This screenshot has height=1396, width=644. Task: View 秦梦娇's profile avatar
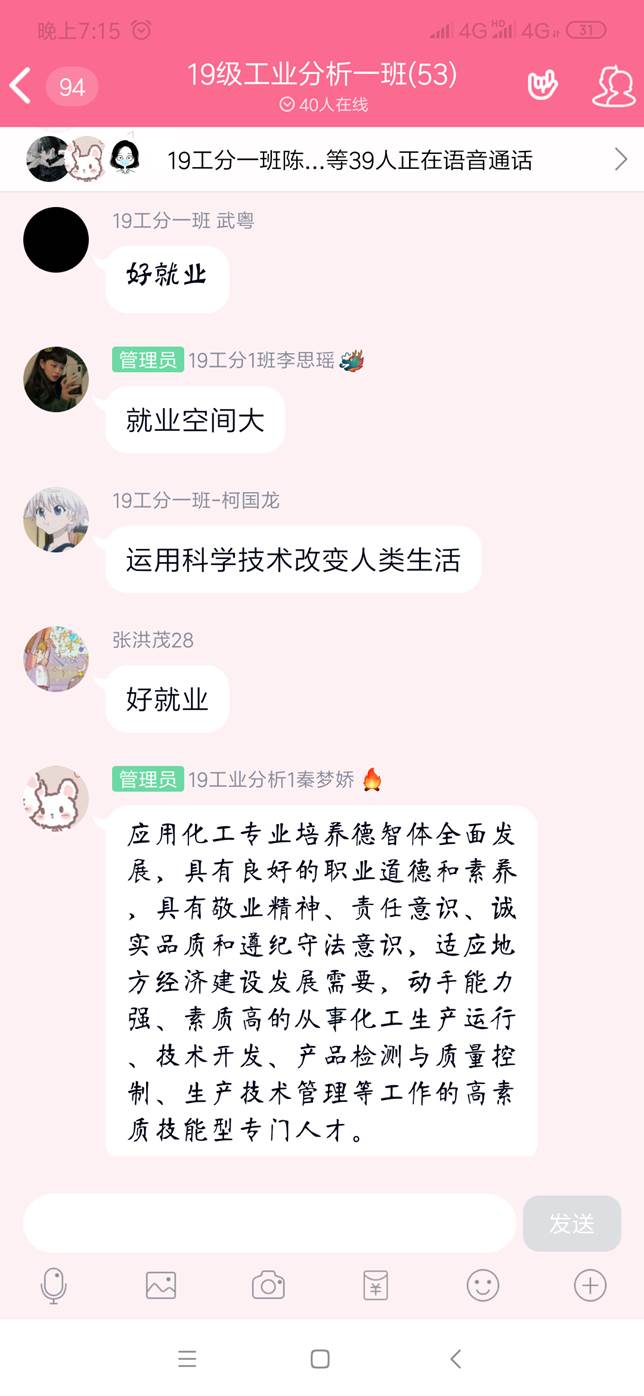point(56,798)
